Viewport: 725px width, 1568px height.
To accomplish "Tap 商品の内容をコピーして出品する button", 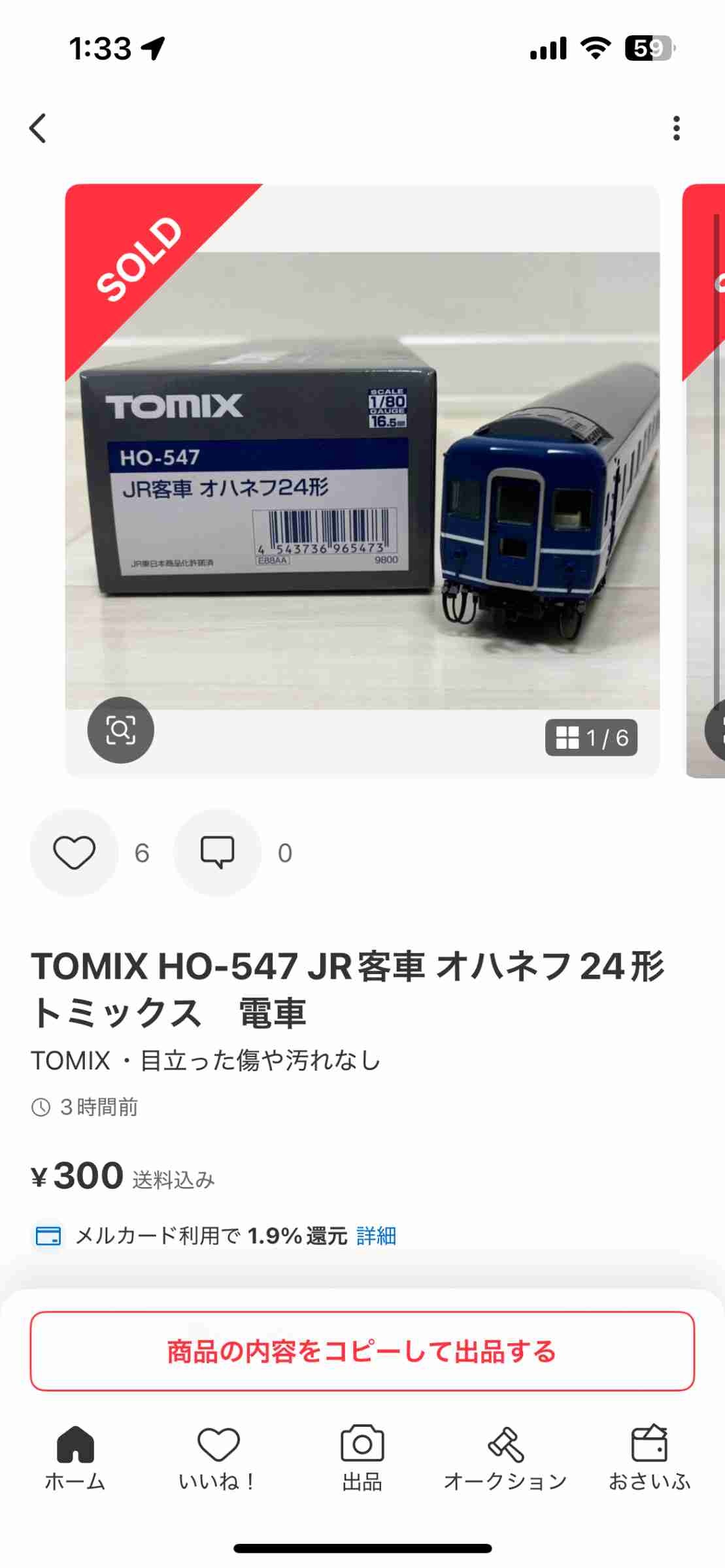I will [362, 1352].
